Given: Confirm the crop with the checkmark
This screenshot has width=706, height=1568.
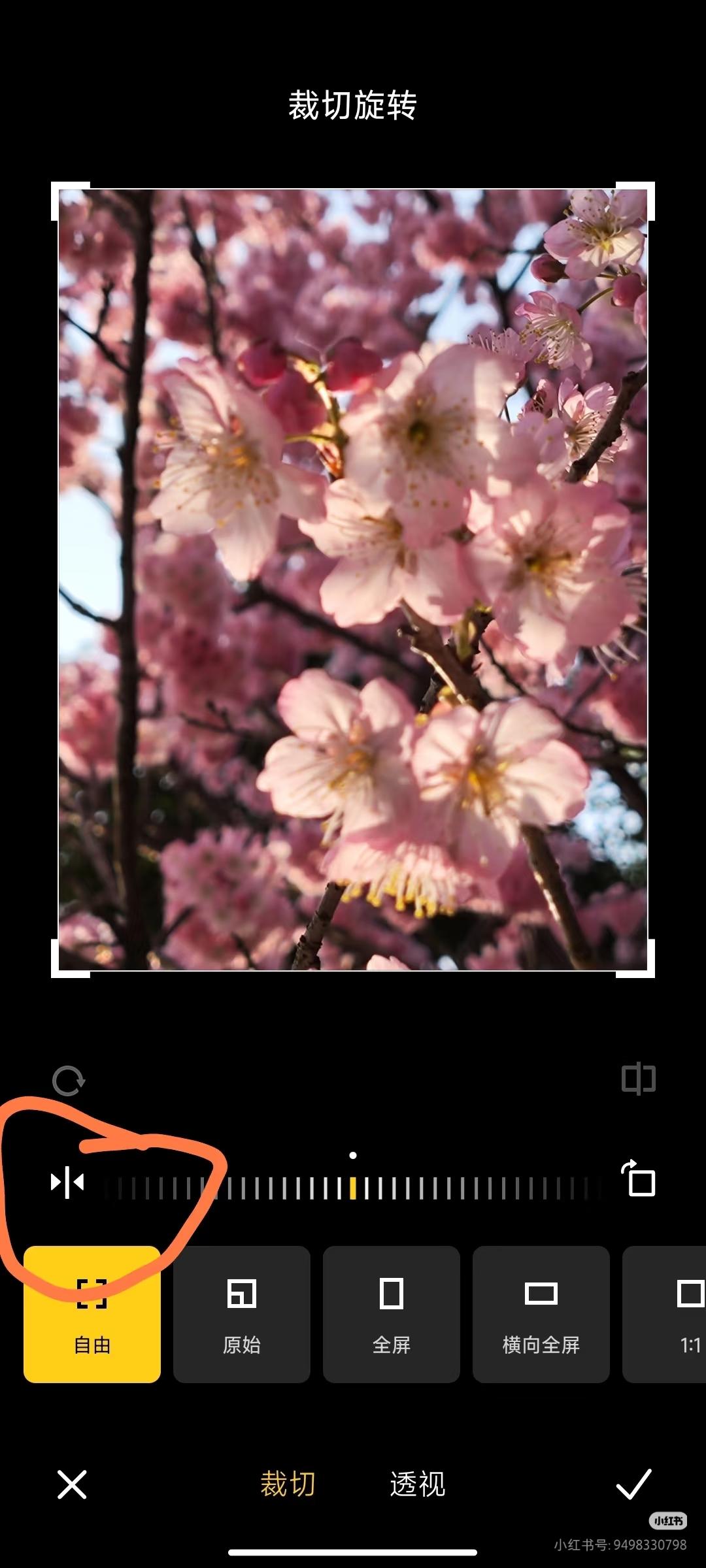Looking at the screenshot, I should coord(633,1484).
